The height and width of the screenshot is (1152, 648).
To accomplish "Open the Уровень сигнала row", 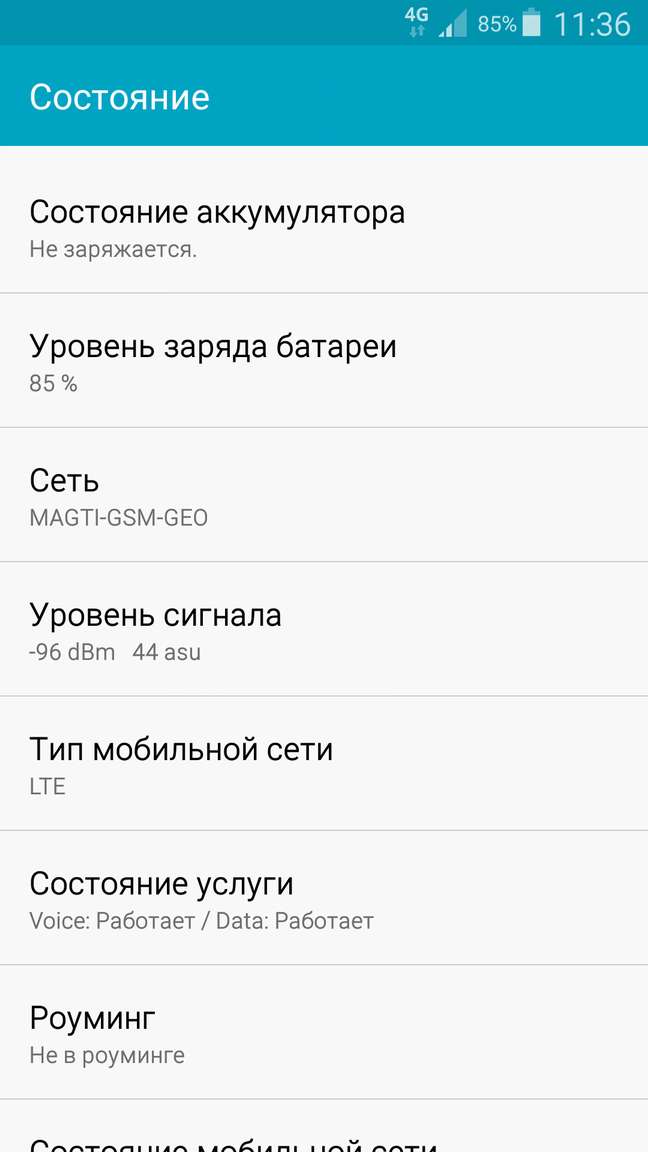I will (x=324, y=630).
